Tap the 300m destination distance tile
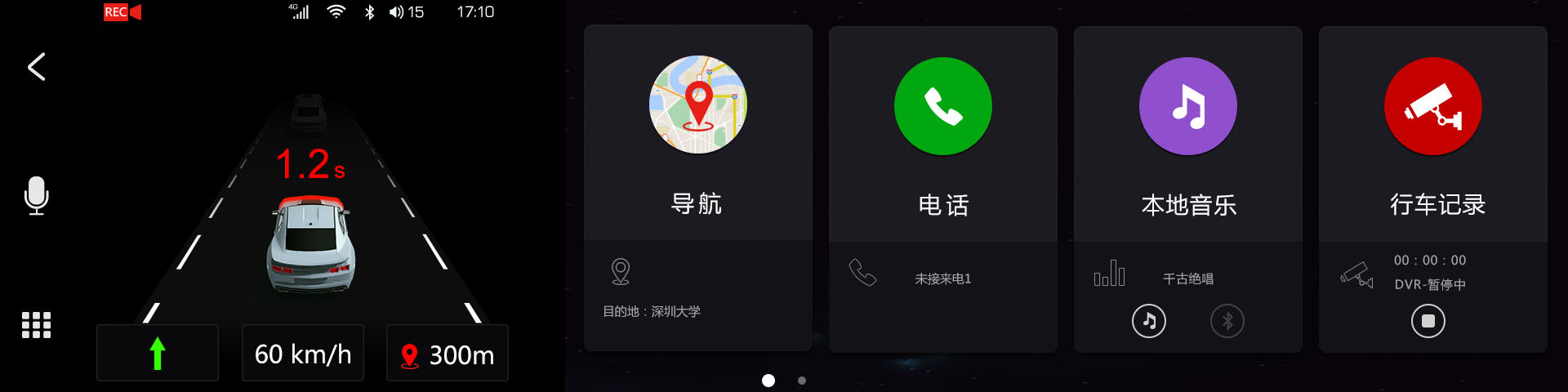 click(448, 353)
